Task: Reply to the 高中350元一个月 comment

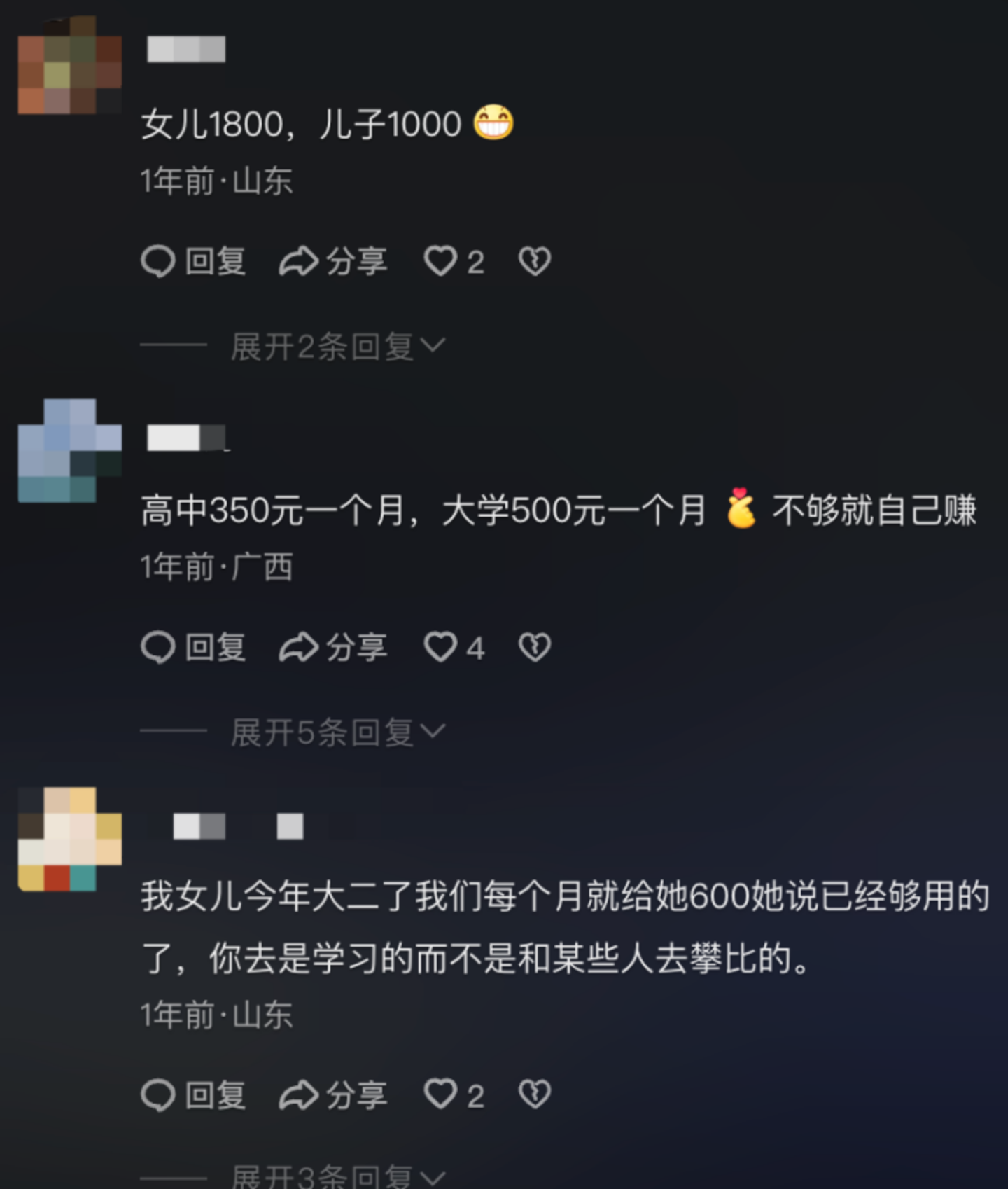Action: pos(194,647)
